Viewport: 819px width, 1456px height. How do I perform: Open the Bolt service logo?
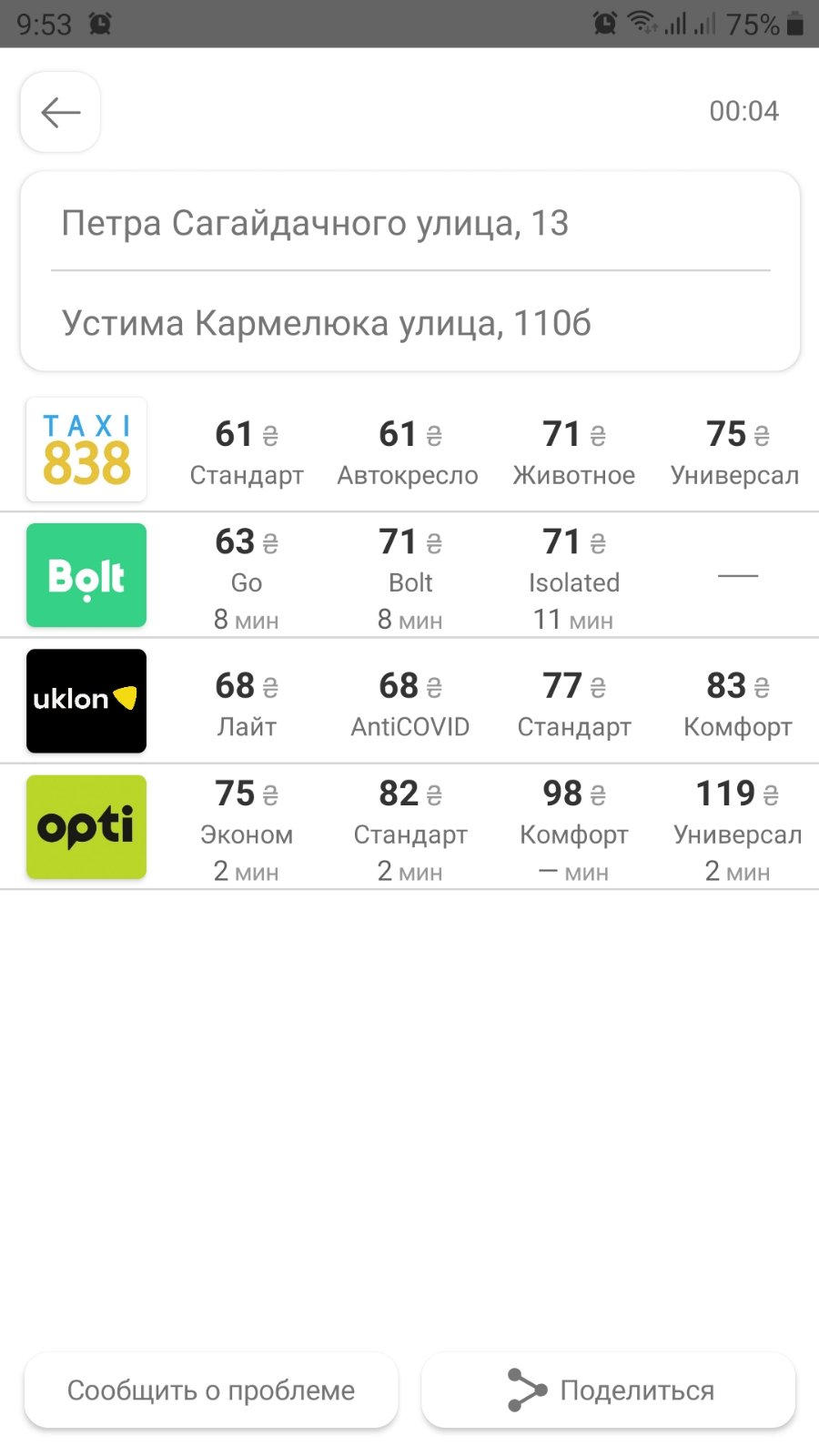pos(86,575)
